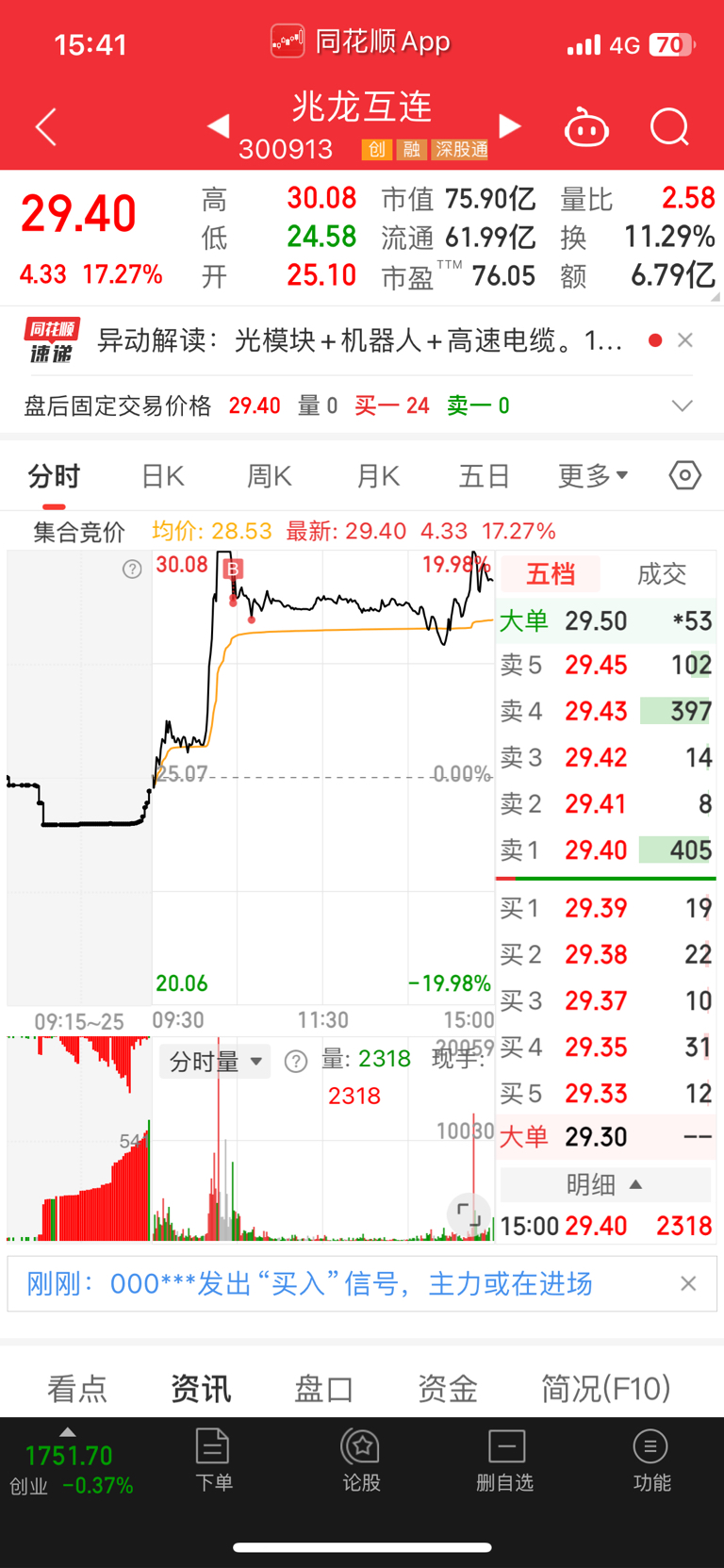Open the 分时量 indicator dropdown
The width and height of the screenshot is (724, 1568).
215,1061
